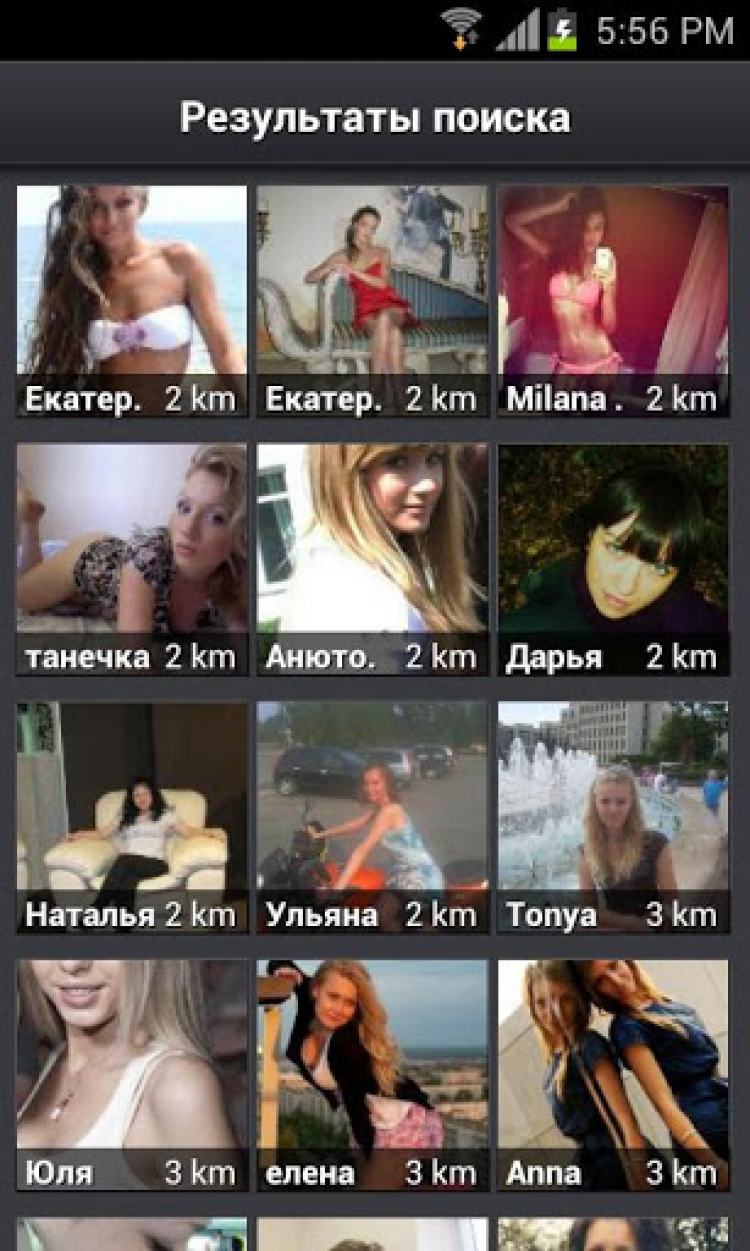View Дарья's profile
This screenshot has width=750, height=1251.
[x=613, y=558]
